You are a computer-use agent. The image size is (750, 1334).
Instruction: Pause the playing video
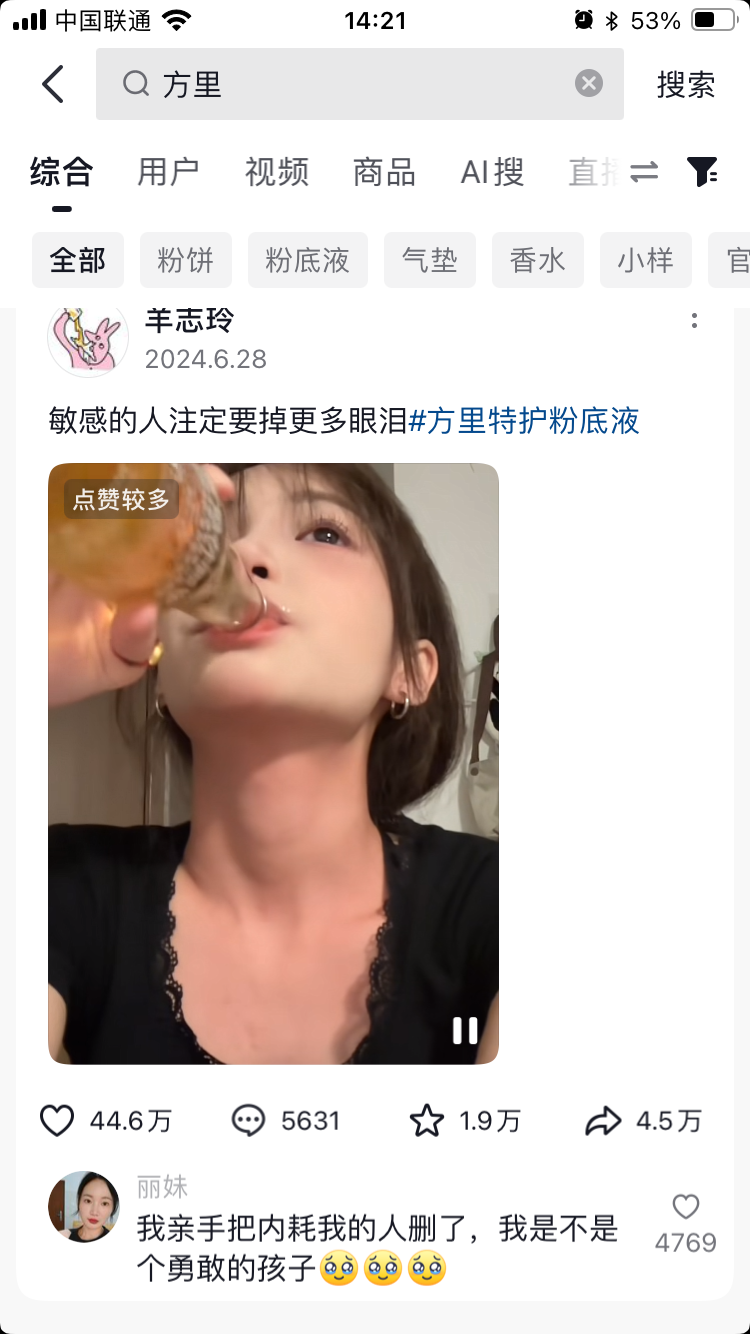[464, 1031]
